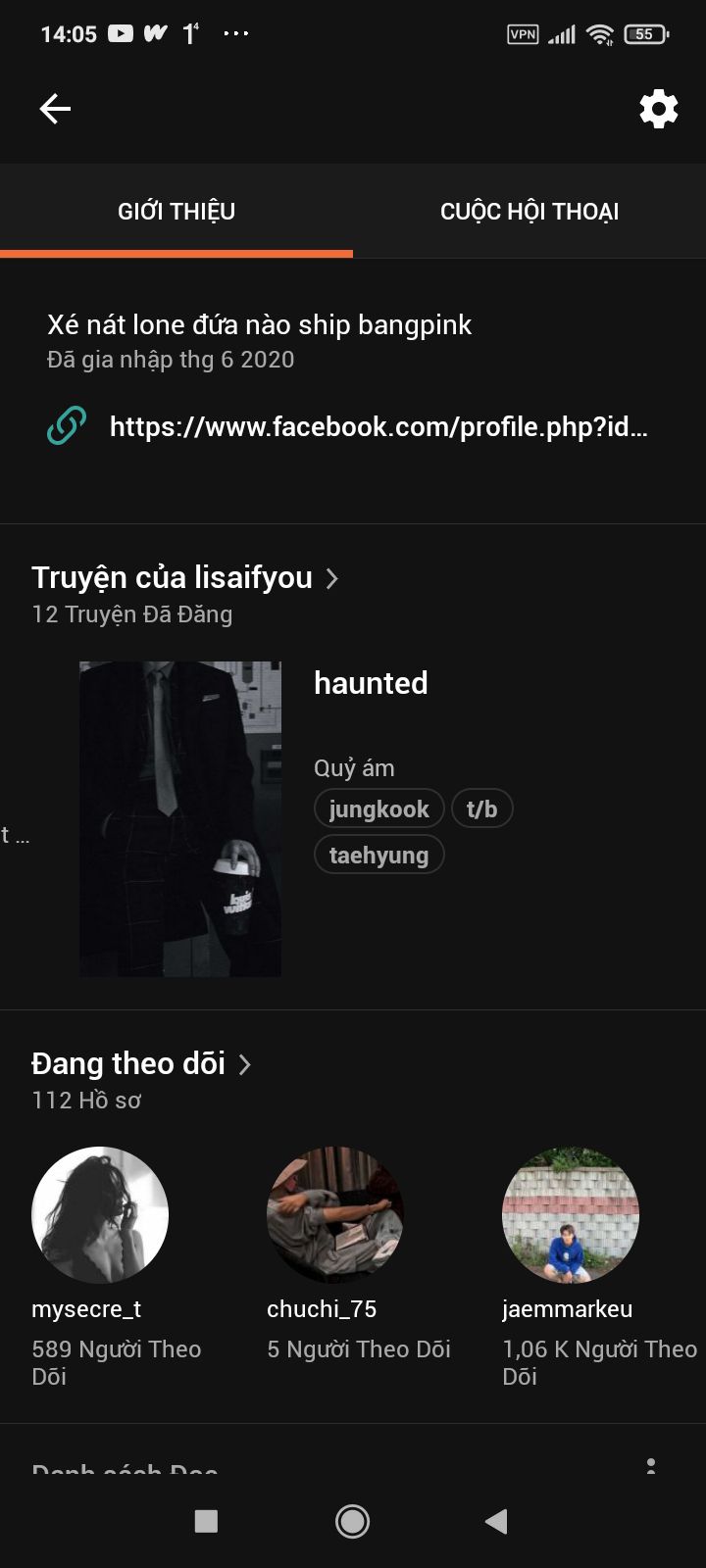This screenshot has height=1568, width=706.
Task: View mysecre_t's profile
Action: coord(100,1215)
